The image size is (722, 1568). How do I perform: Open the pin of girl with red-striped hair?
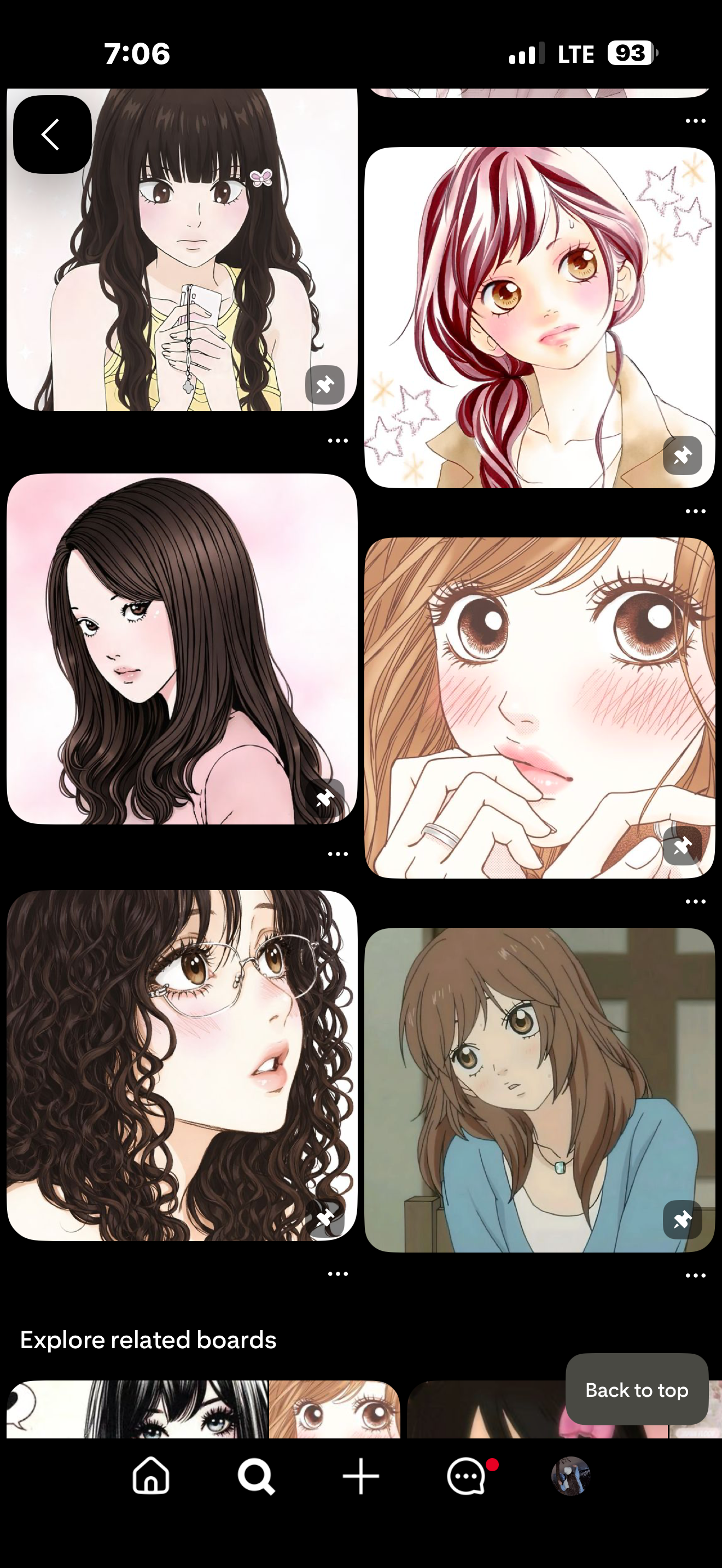click(539, 317)
